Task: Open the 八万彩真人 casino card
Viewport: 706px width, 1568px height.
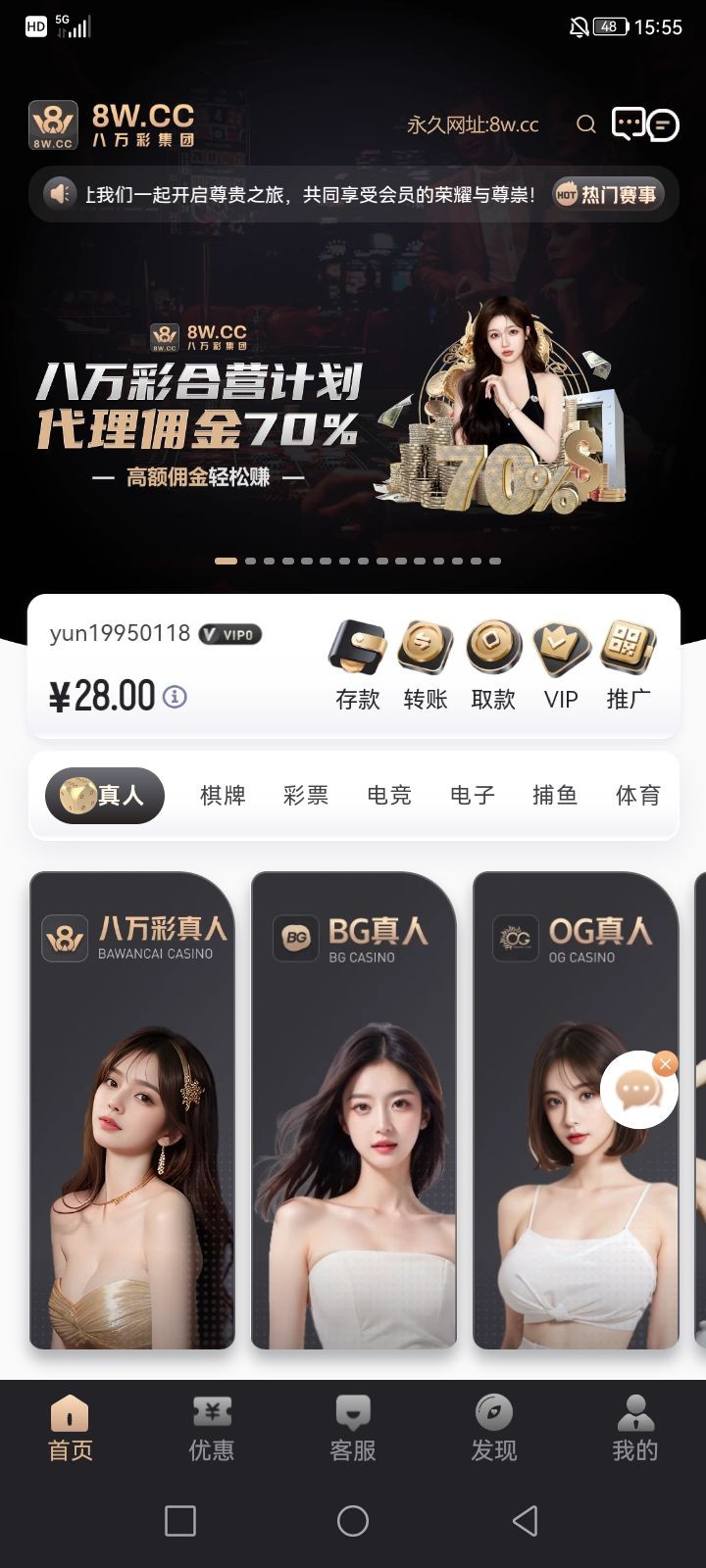Action: (x=132, y=1110)
